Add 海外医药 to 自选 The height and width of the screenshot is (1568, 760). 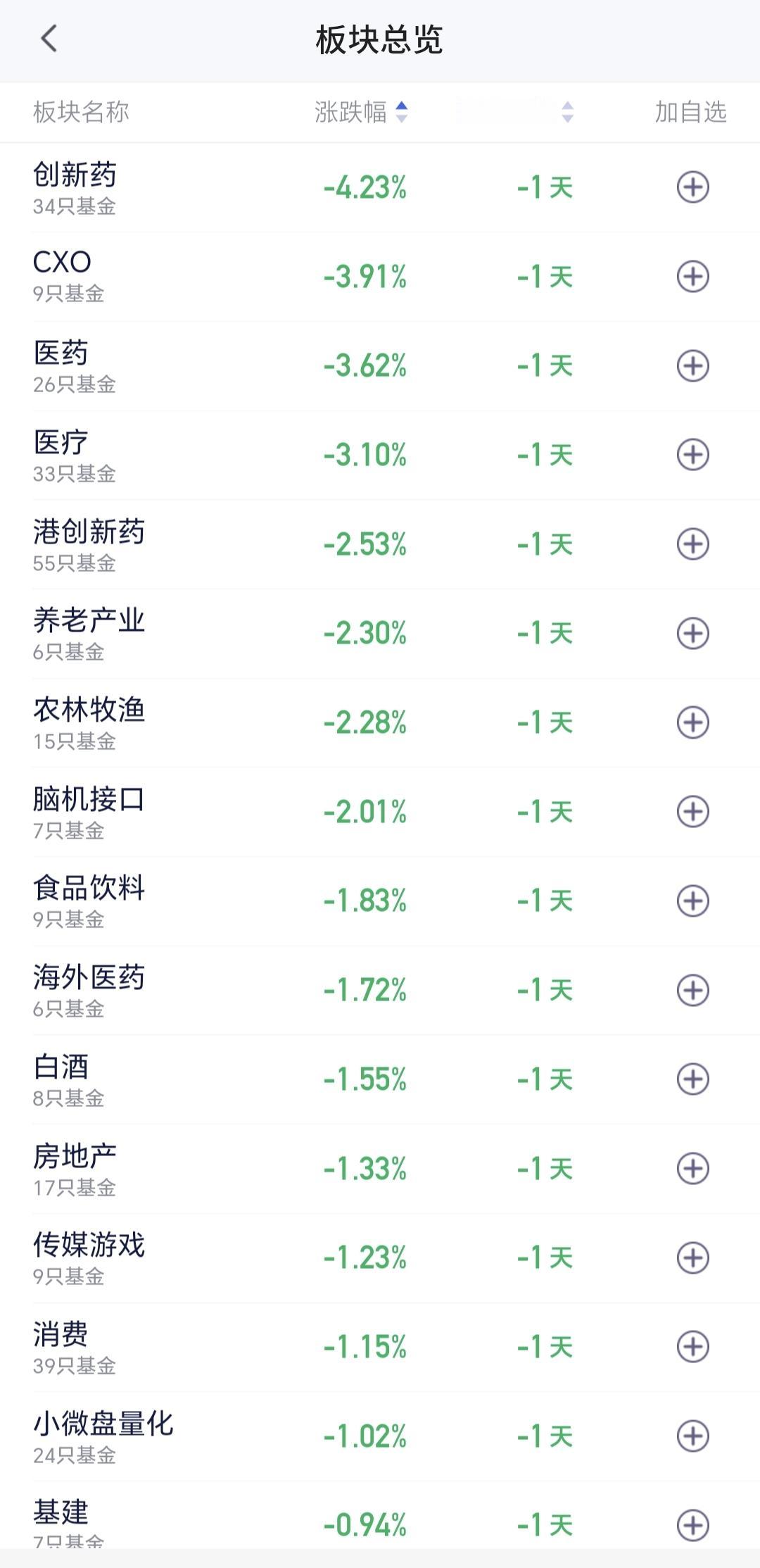tap(692, 991)
